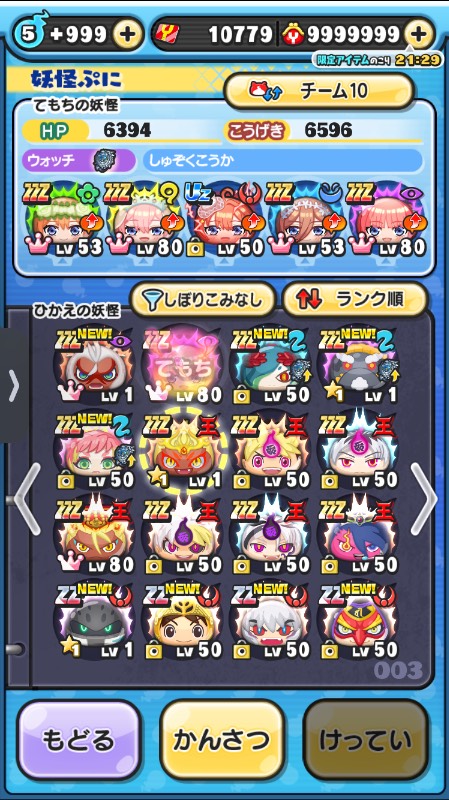Change sort order via ランク順
This screenshot has height=800, width=449.
pyautogui.click(x=355, y=301)
